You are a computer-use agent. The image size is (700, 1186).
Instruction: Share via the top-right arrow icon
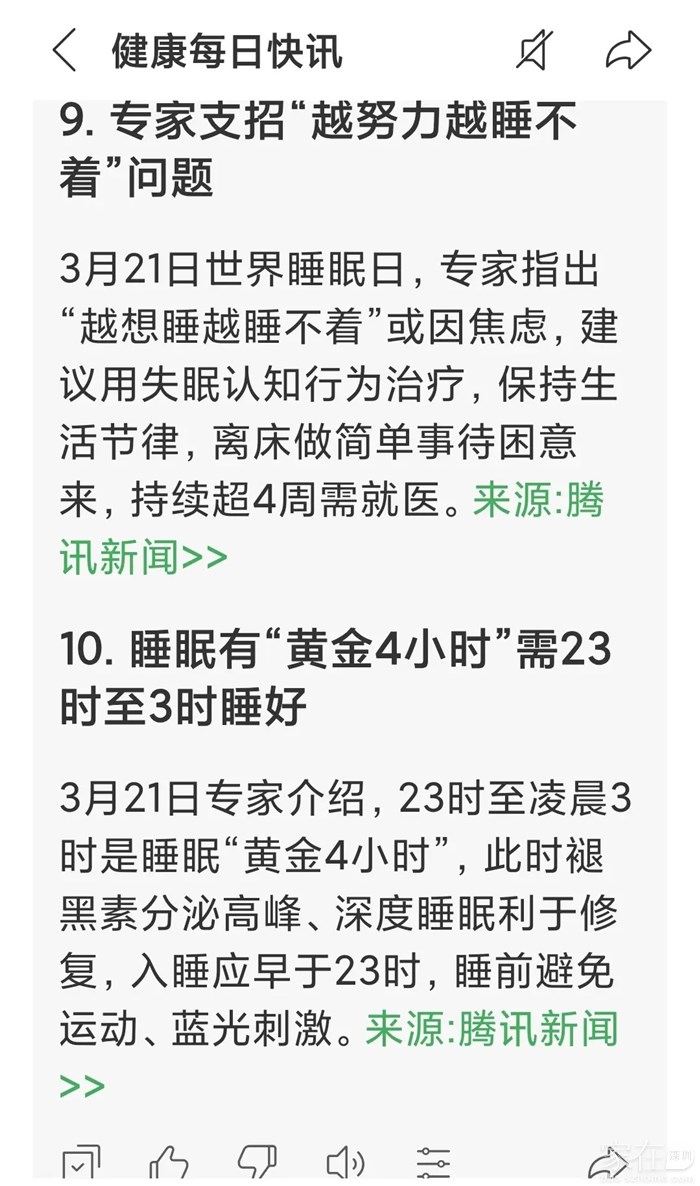pyautogui.click(x=628, y=50)
